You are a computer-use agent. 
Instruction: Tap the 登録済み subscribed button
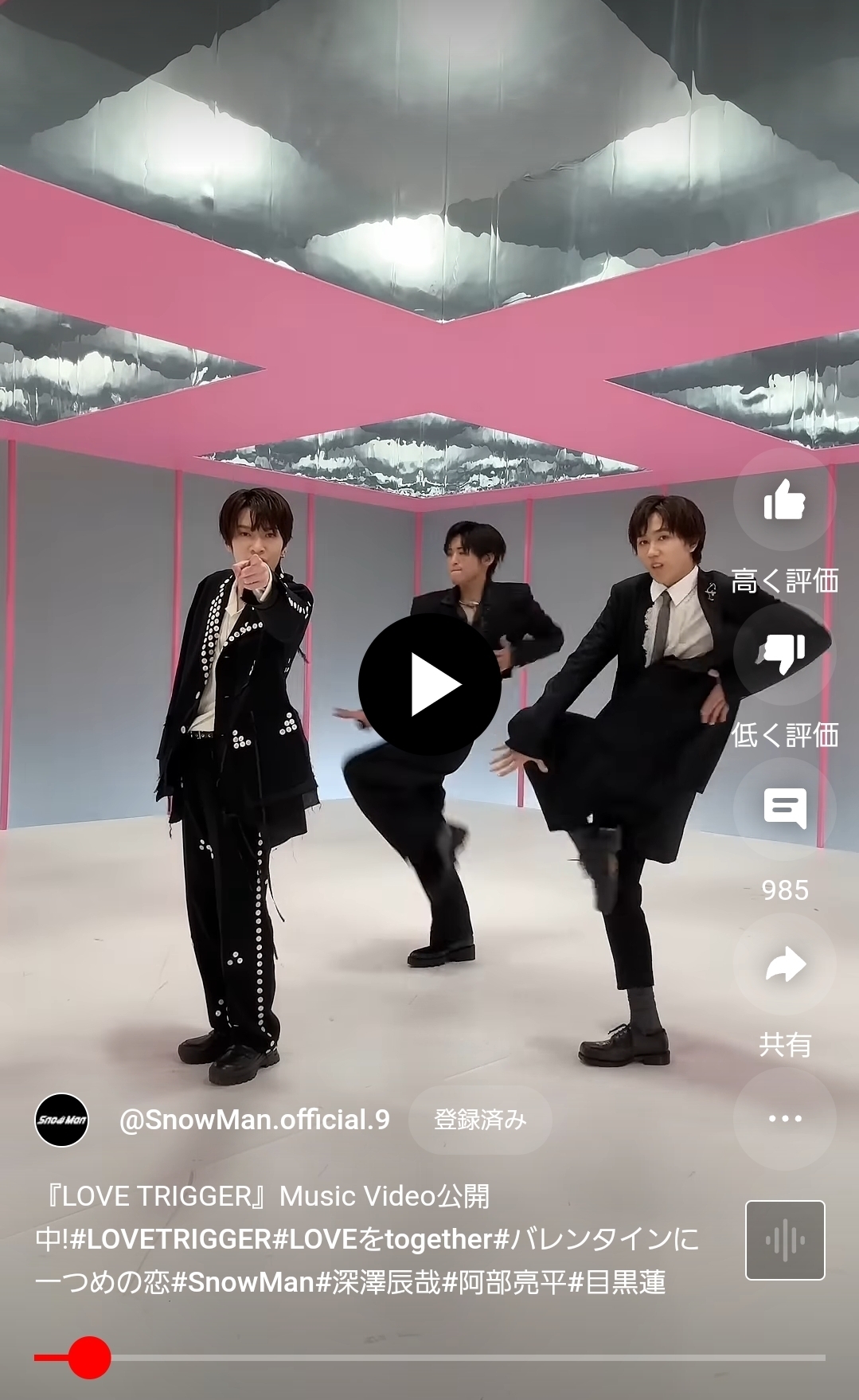[x=480, y=1120]
